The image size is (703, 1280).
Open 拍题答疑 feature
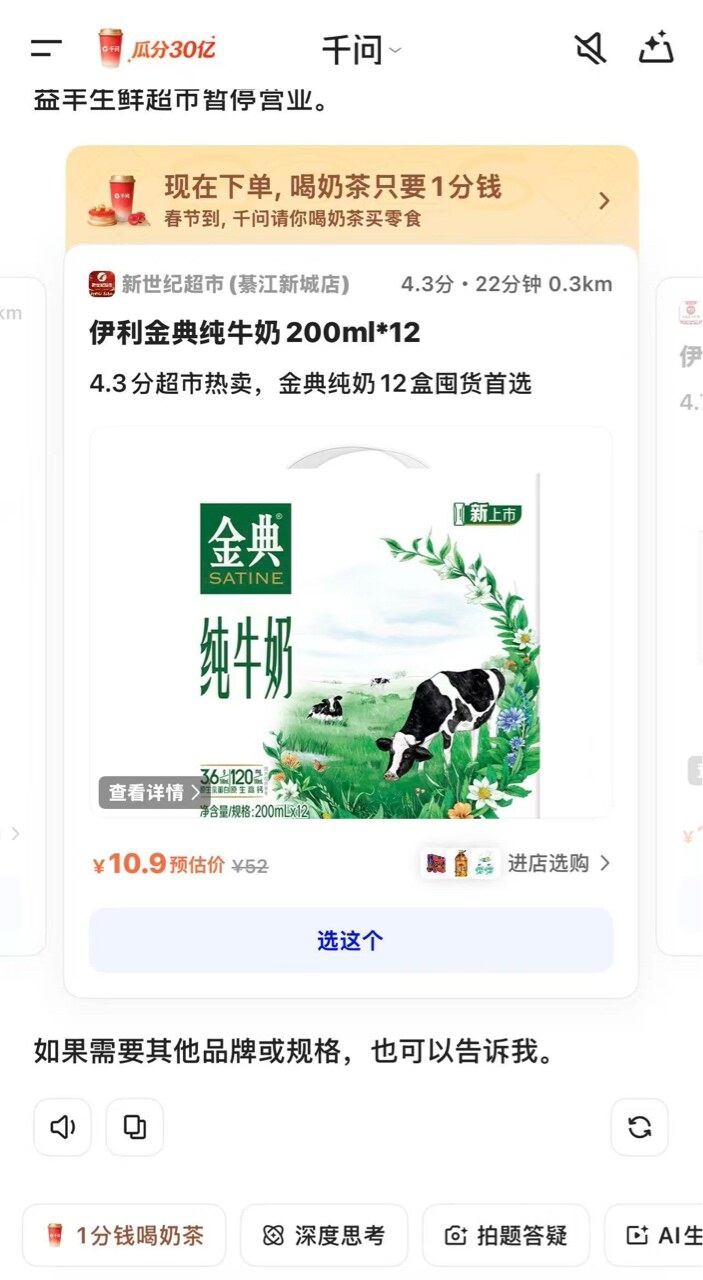coord(506,1236)
